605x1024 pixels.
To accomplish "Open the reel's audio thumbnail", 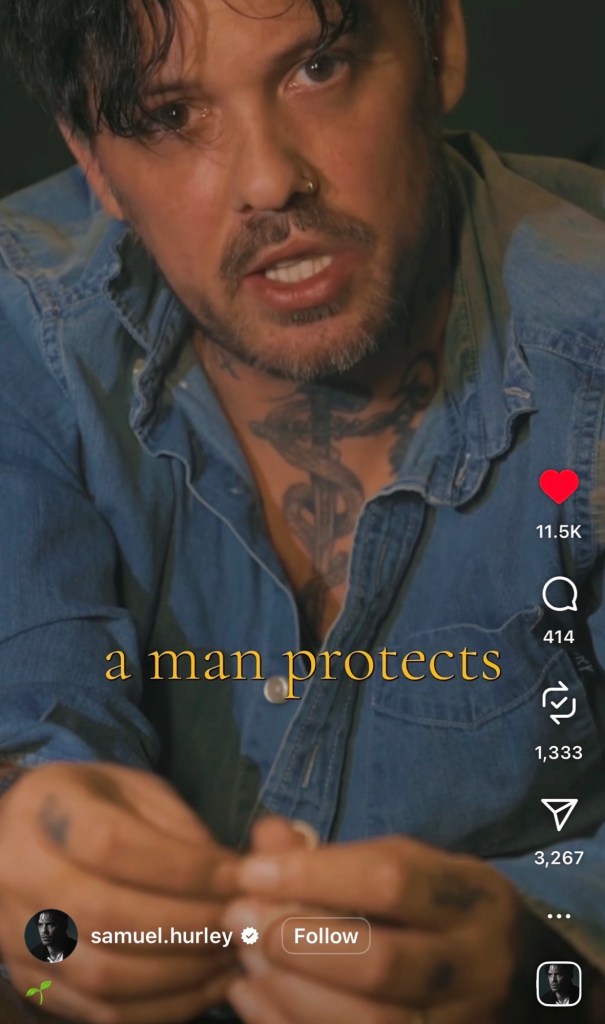I will tap(558, 983).
